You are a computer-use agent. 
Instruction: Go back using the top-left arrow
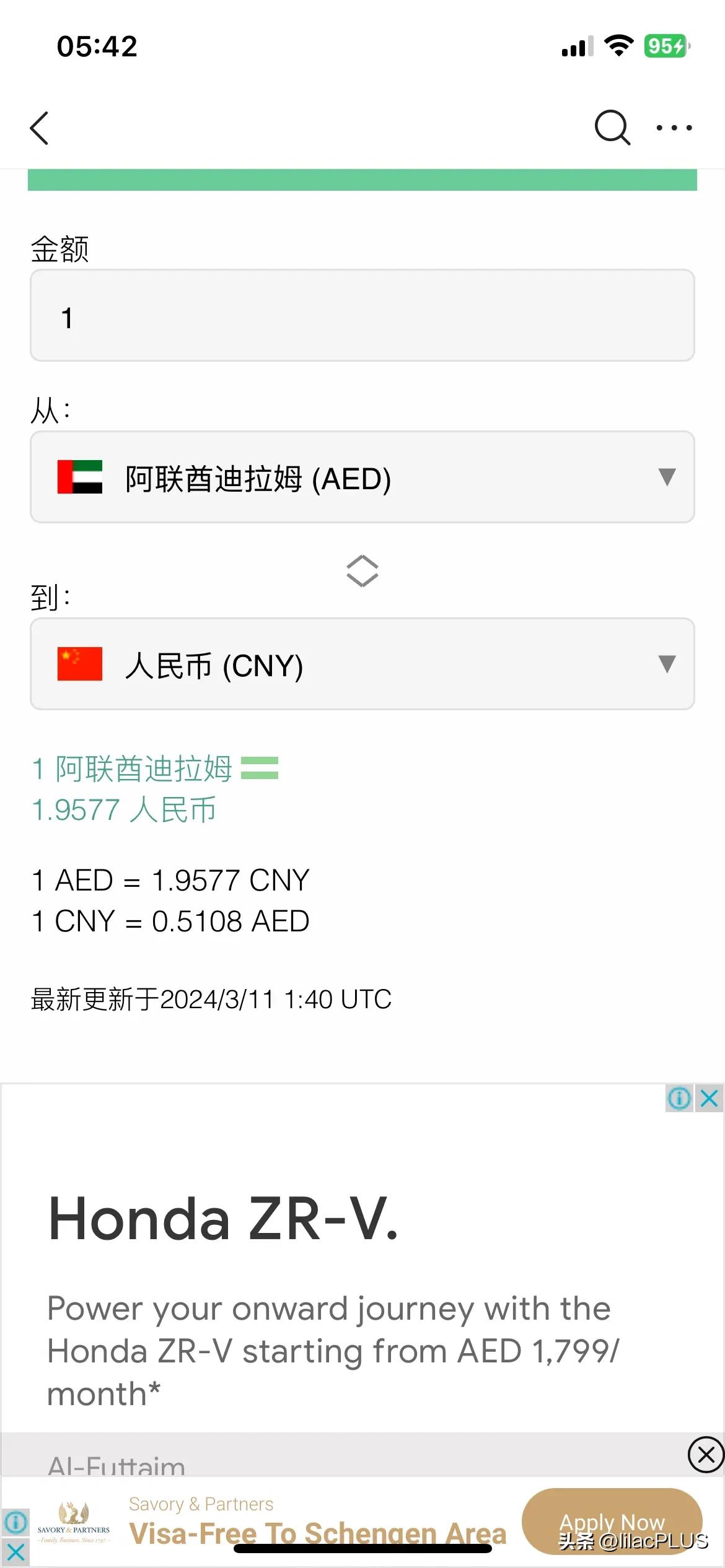coord(39,128)
